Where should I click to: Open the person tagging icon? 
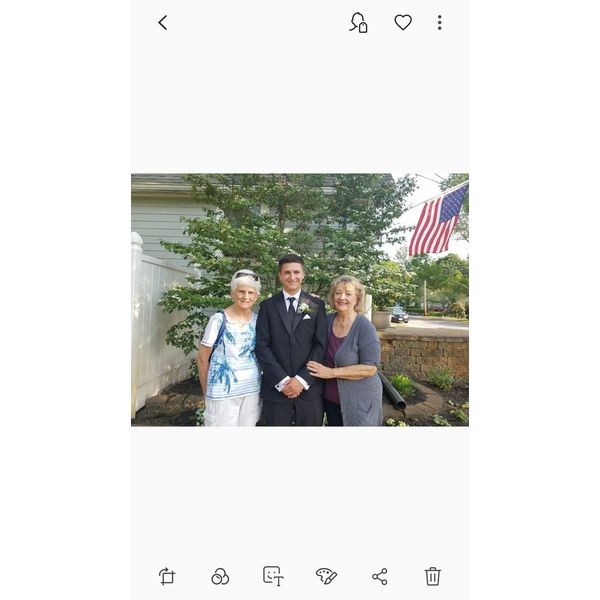(x=358, y=22)
